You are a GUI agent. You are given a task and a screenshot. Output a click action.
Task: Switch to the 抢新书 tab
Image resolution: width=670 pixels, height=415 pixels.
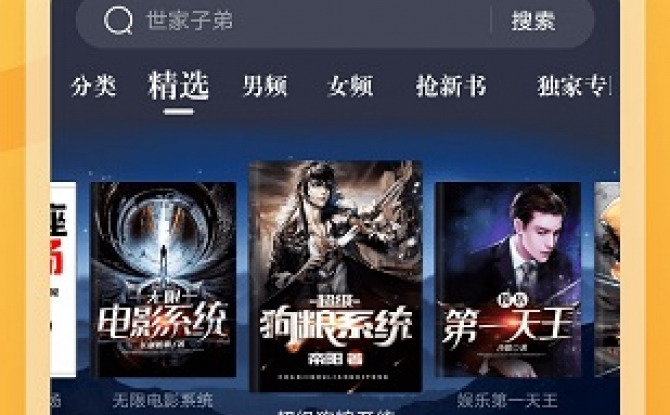(451, 86)
